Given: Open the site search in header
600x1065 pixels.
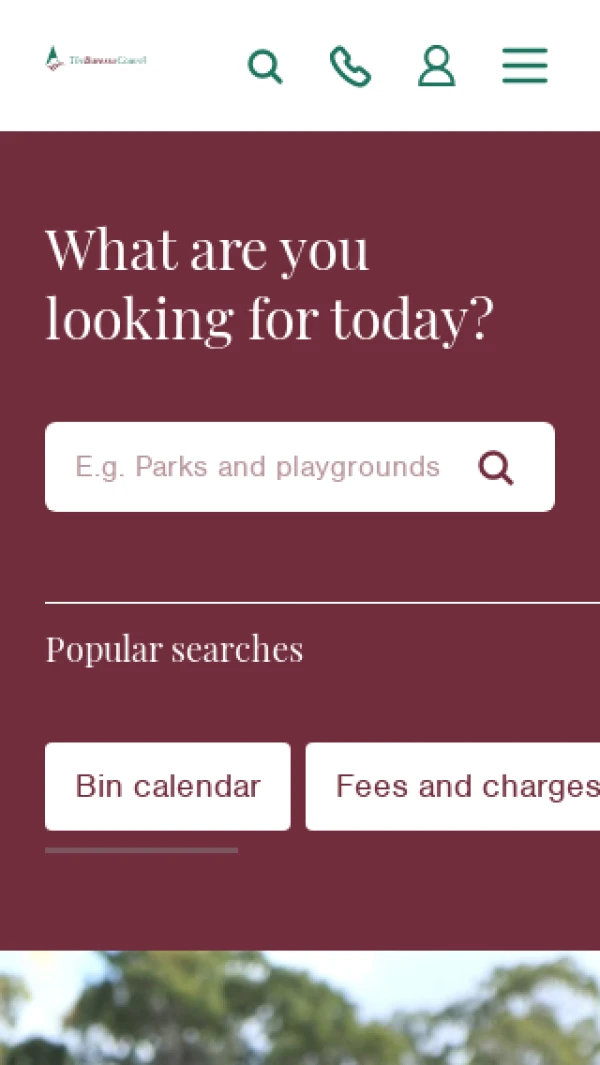Looking at the screenshot, I should [x=265, y=66].
